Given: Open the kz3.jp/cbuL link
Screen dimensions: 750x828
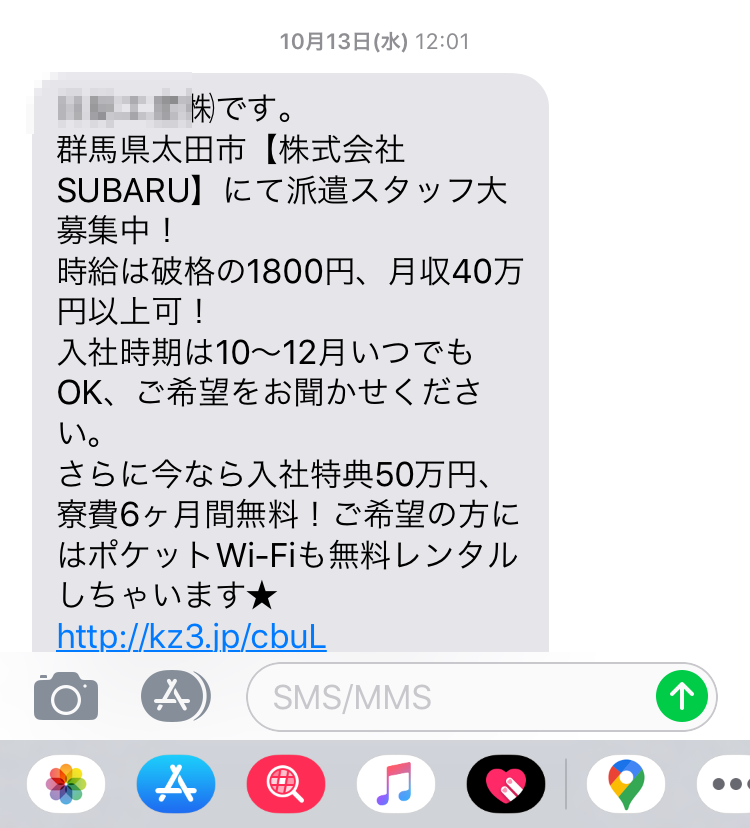Looking at the screenshot, I should [191, 636].
